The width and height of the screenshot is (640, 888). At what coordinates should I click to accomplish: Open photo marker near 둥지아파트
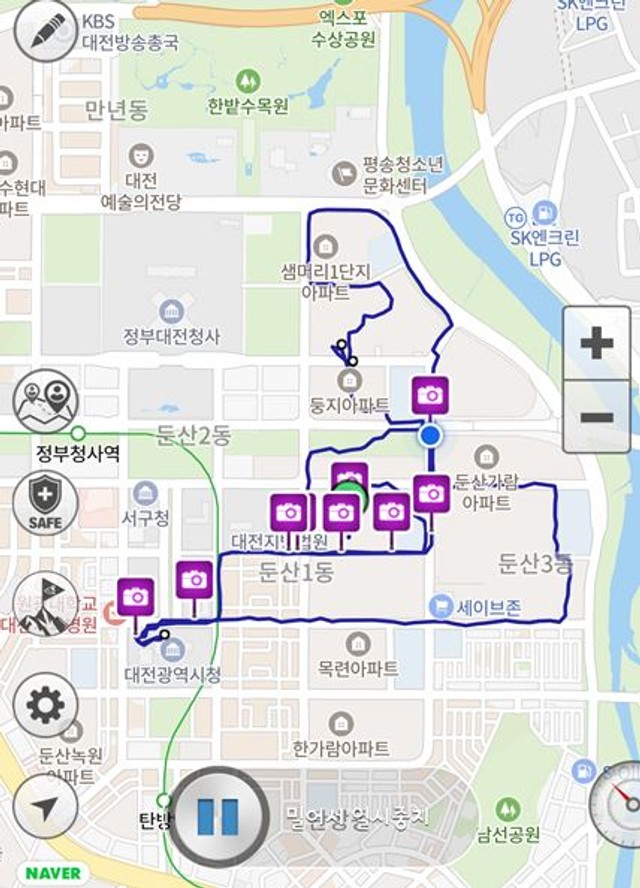pos(430,396)
